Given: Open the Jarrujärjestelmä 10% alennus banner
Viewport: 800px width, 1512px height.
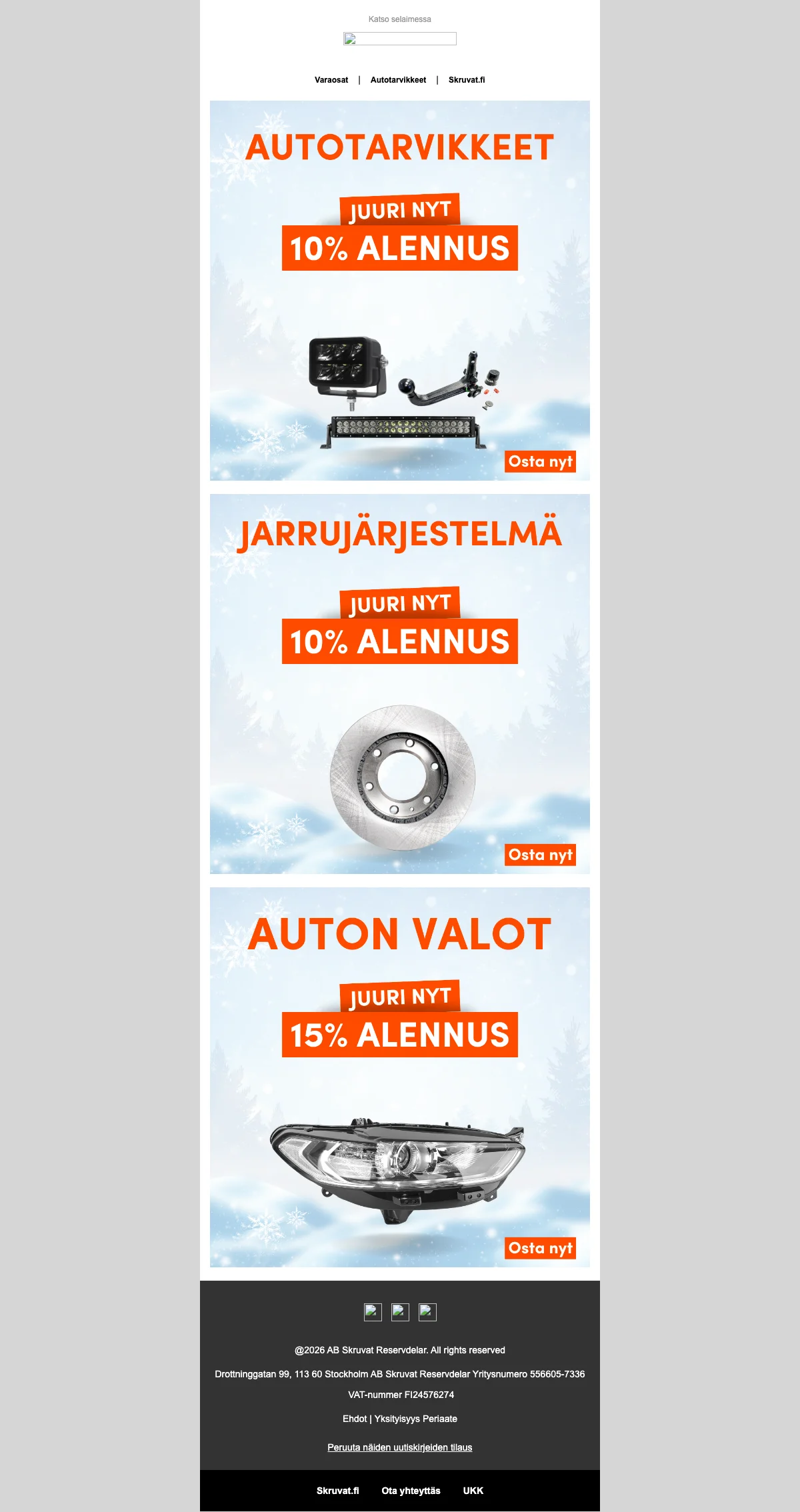Looking at the screenshot, I should [399, 684].
